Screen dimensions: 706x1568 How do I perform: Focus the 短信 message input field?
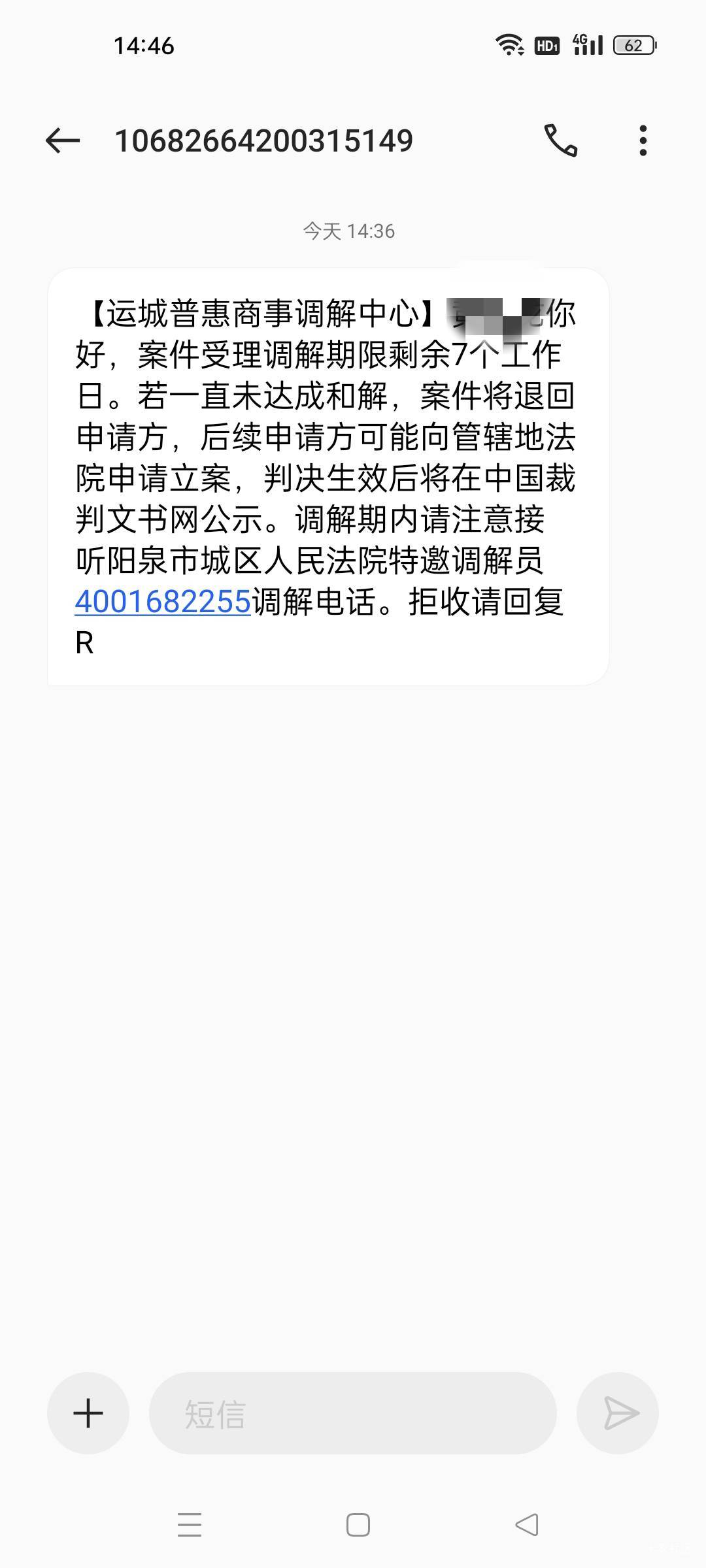point(353,1413)
